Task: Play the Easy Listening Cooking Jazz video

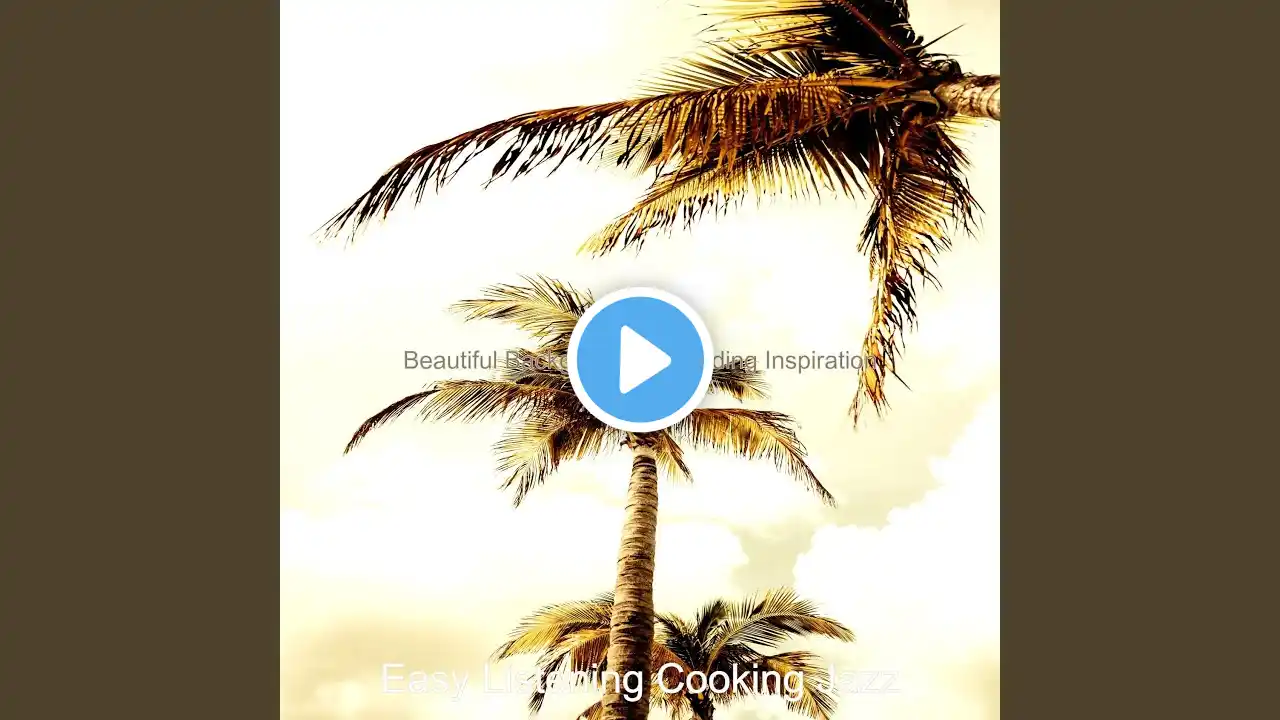Action: 640,360
